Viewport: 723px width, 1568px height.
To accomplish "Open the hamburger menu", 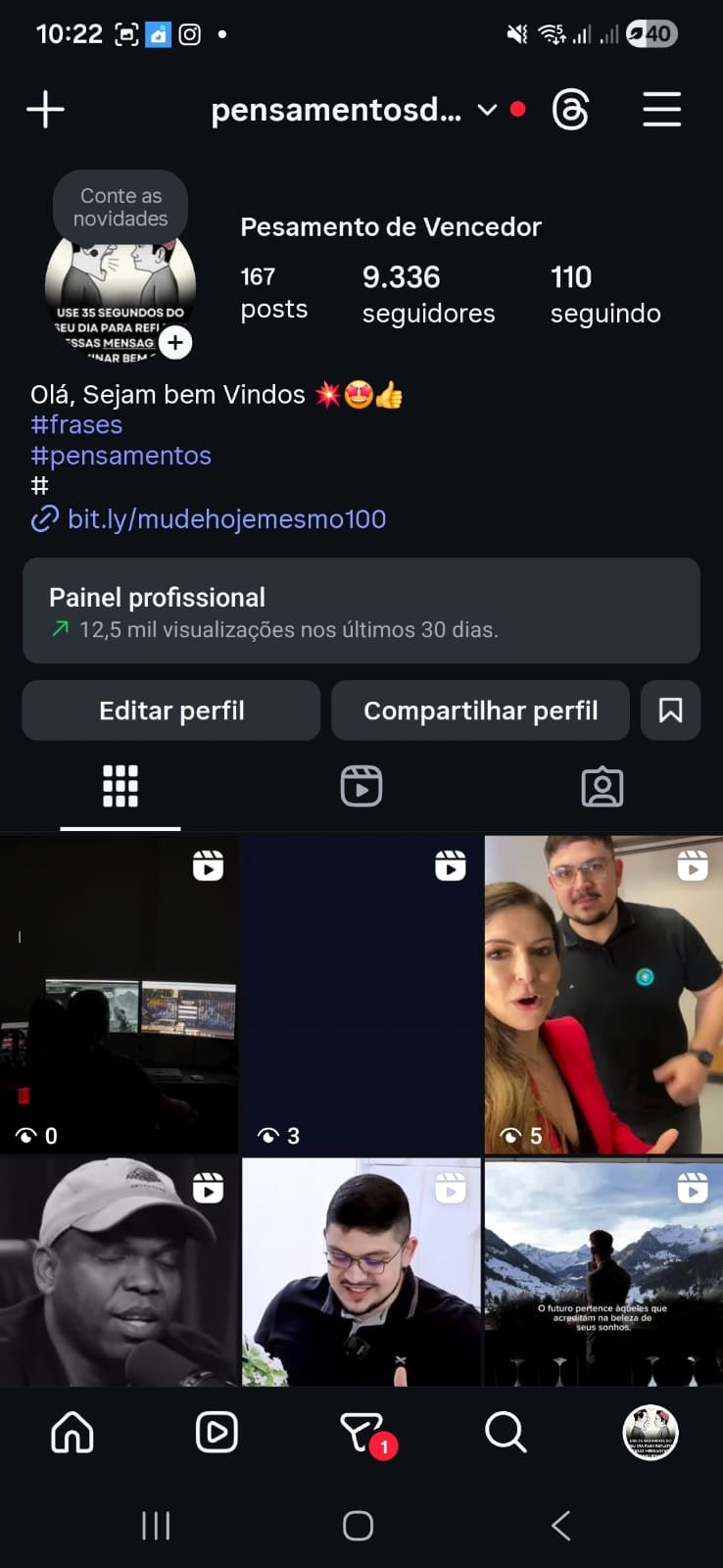I will [661, 109].
